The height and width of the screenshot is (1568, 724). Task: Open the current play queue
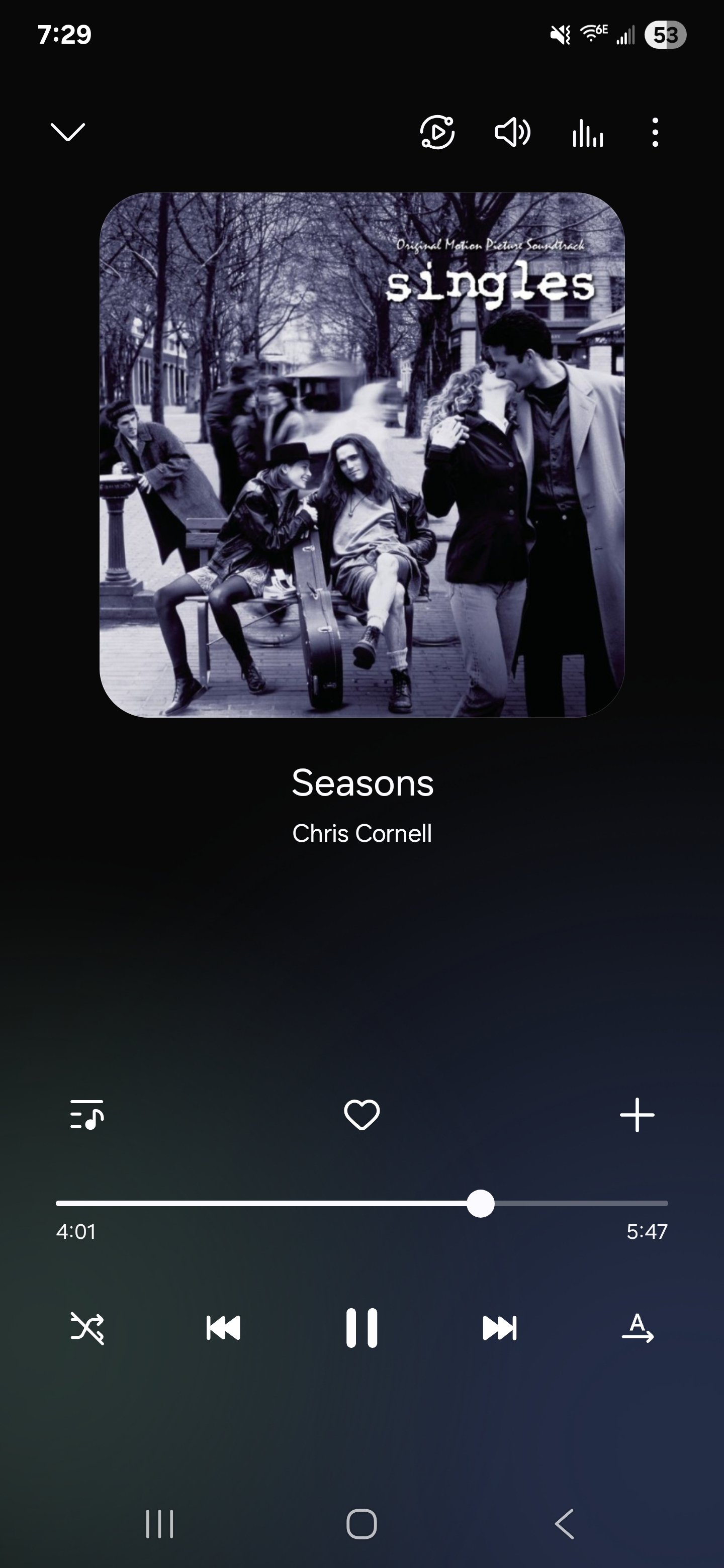coord(87,1115)
